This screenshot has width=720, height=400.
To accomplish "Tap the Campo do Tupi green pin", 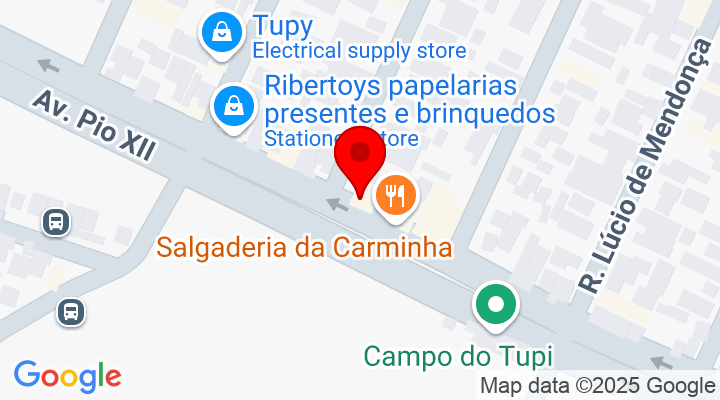I will (x=495, y=305).
